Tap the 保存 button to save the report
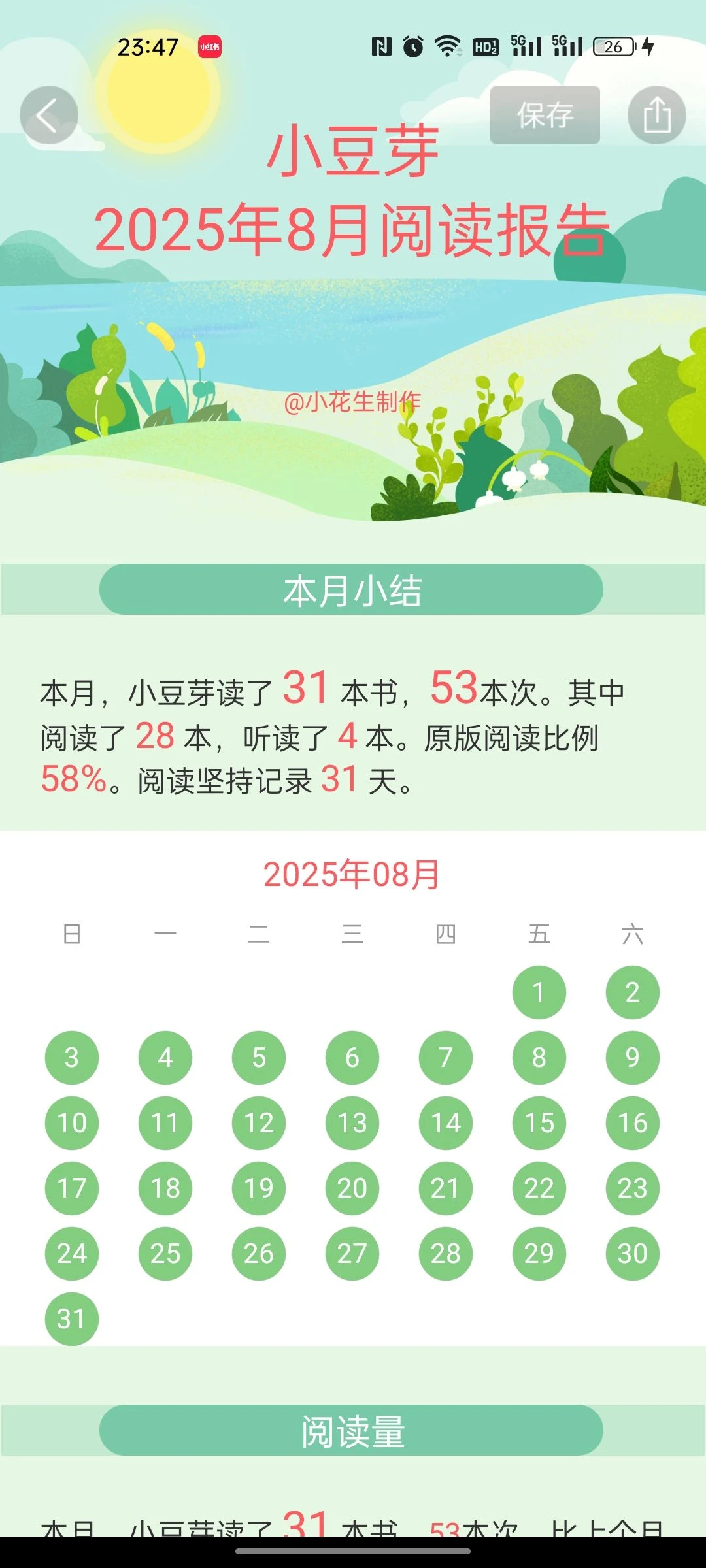Screen dimensions: 706x1568 (x=545, y=115)
